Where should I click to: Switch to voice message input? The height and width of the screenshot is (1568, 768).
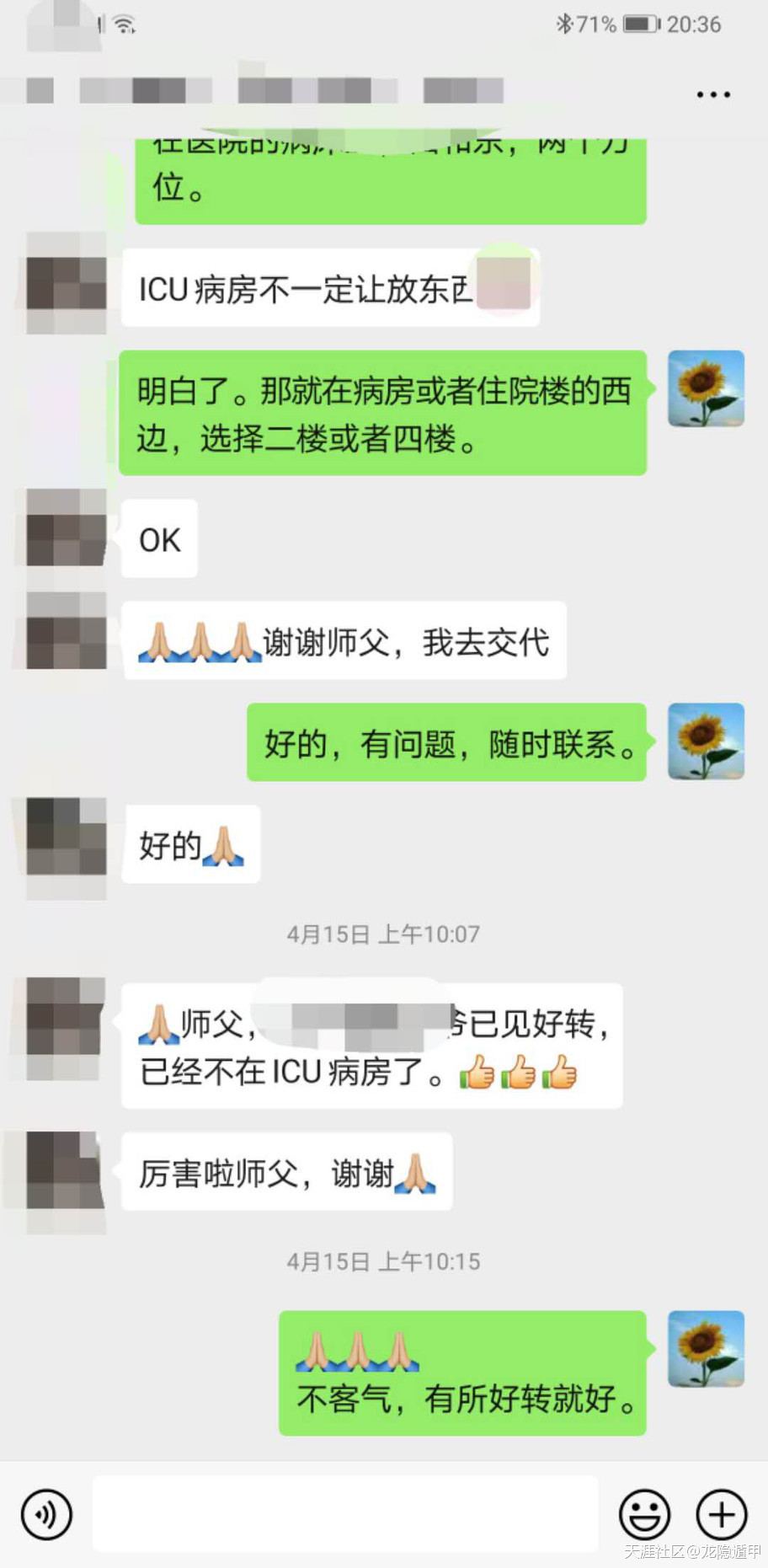click(x=46, y=1514)
